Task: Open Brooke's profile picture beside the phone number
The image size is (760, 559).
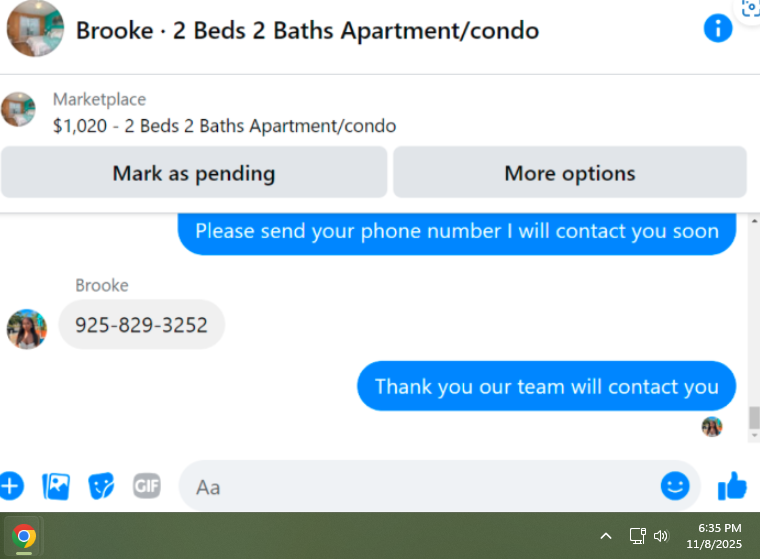Action: coord(27,329)
